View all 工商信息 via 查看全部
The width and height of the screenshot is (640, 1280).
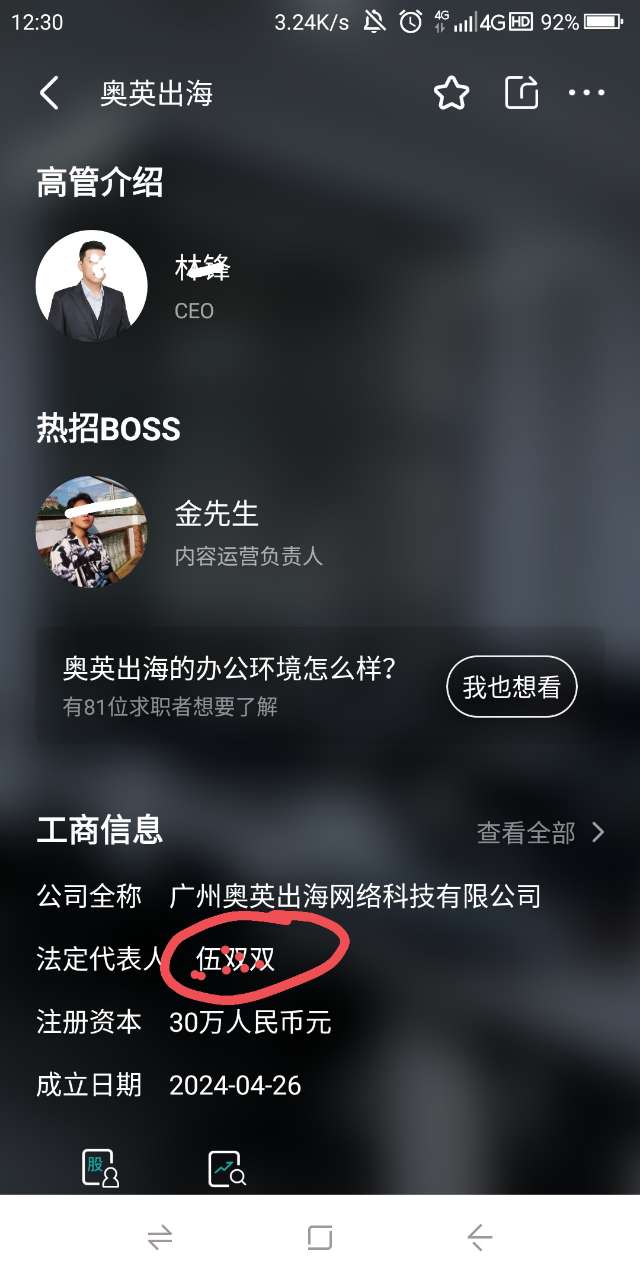tap(541, 832)
